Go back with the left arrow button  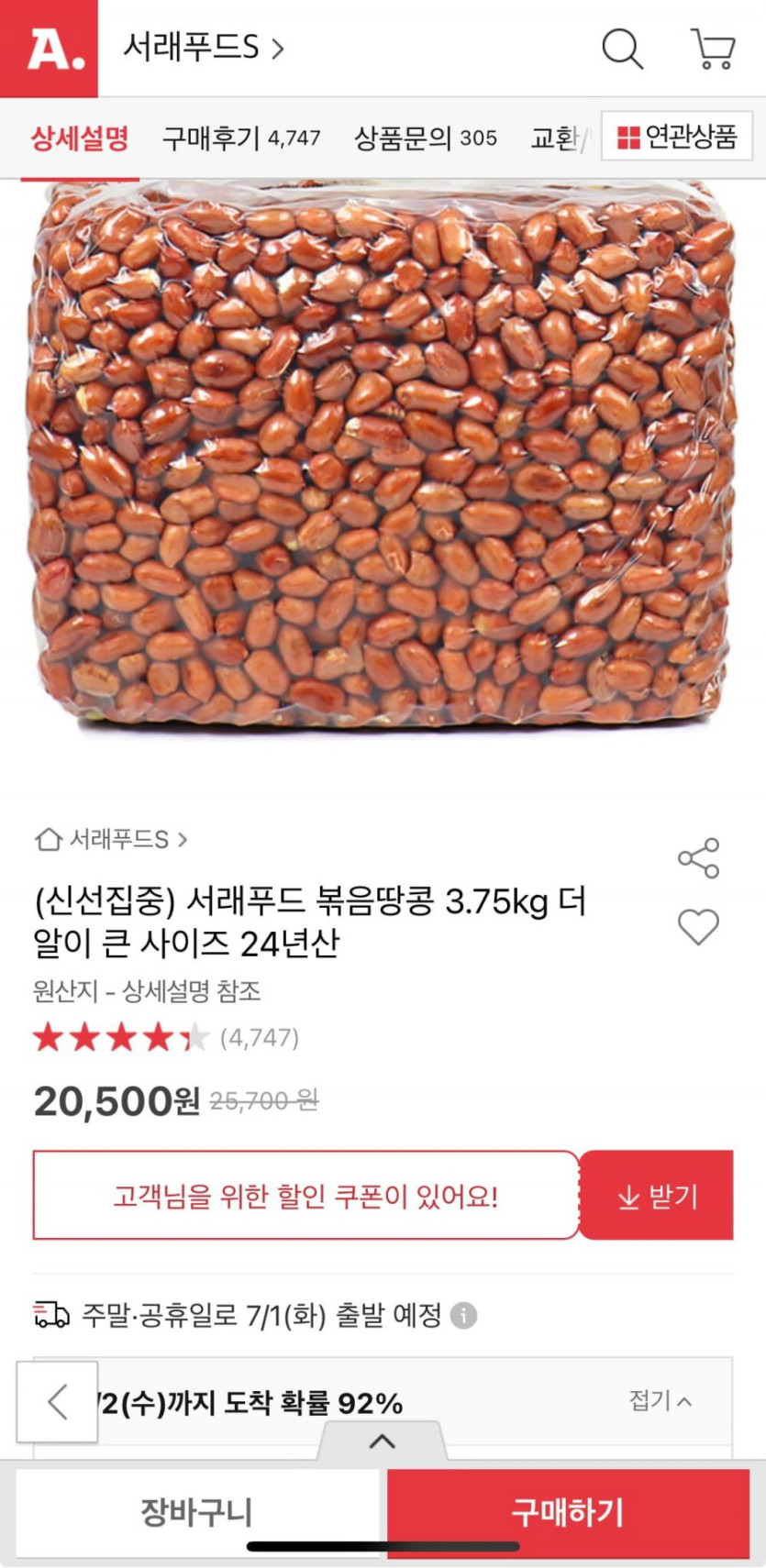pos(57,1402)
